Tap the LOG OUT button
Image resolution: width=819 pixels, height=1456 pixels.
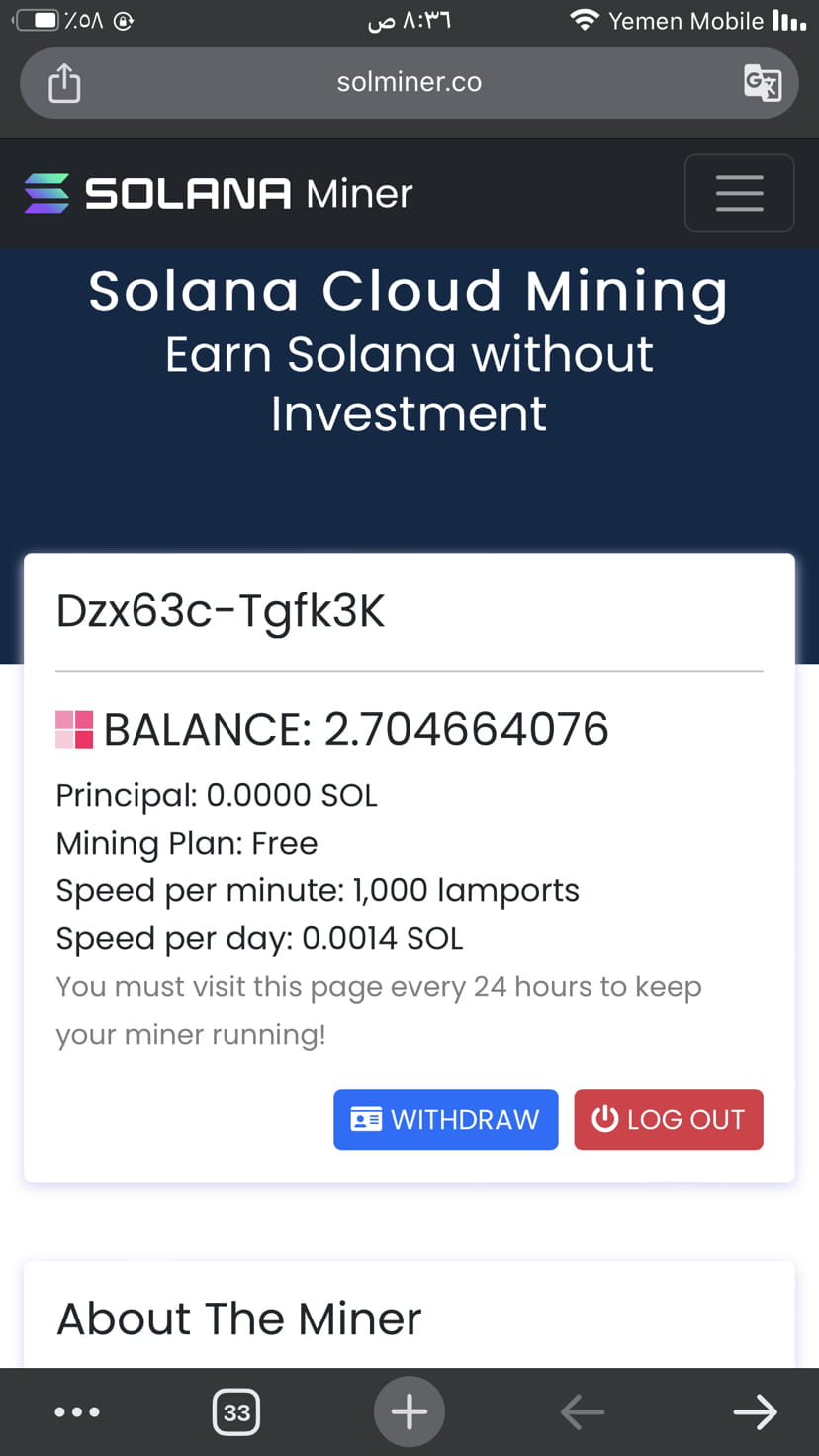tap(669, 1119)
